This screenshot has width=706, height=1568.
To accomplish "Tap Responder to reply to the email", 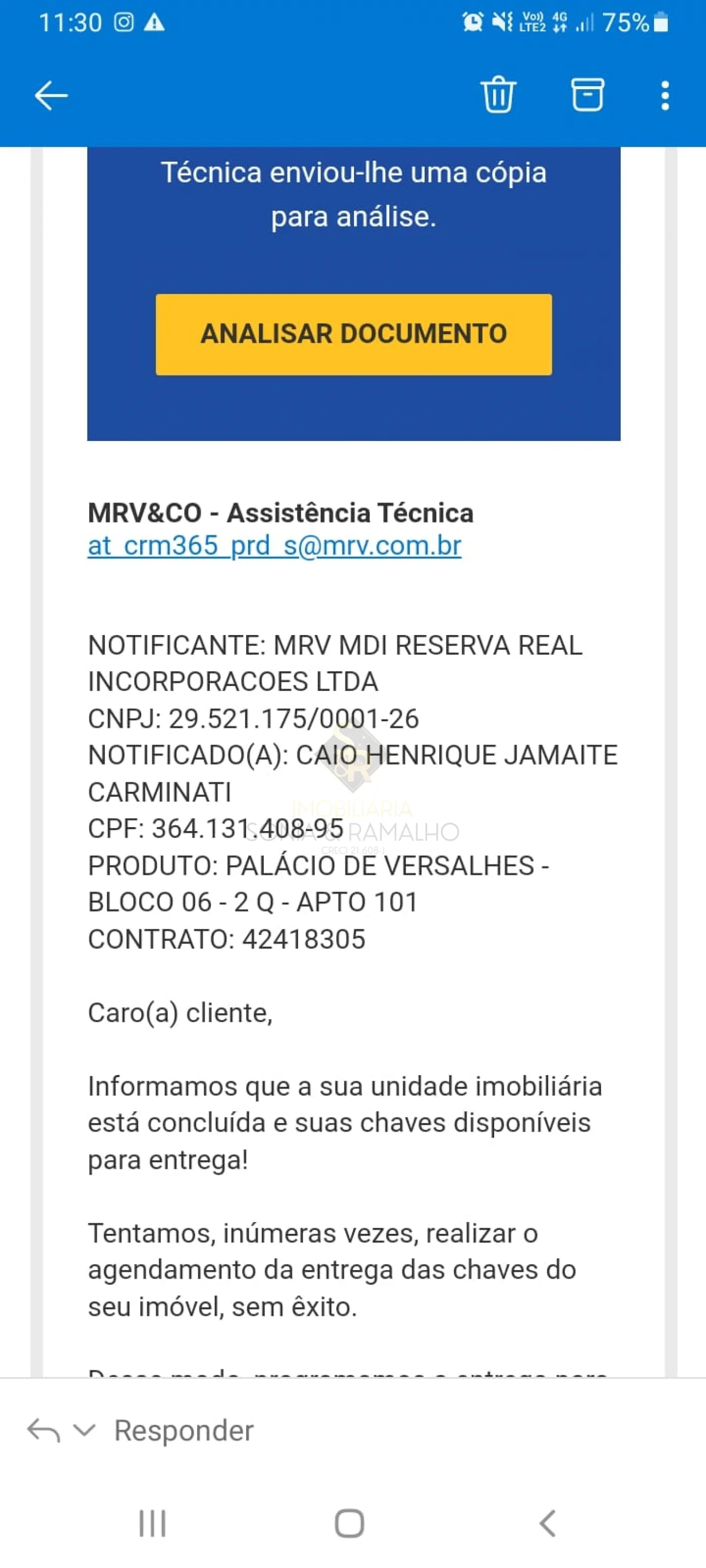I will [184, 1430].
